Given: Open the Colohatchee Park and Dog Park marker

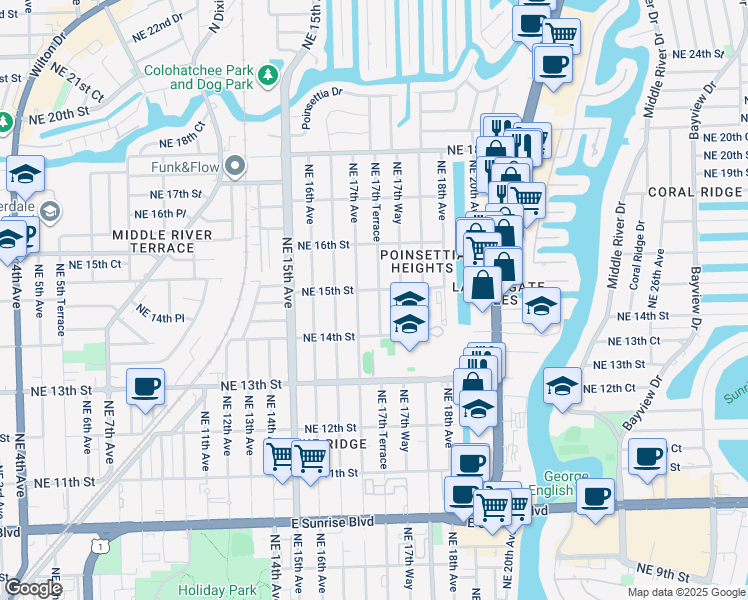Looking at the screenshot, I should pyautogui.click(x=268, y=76).
